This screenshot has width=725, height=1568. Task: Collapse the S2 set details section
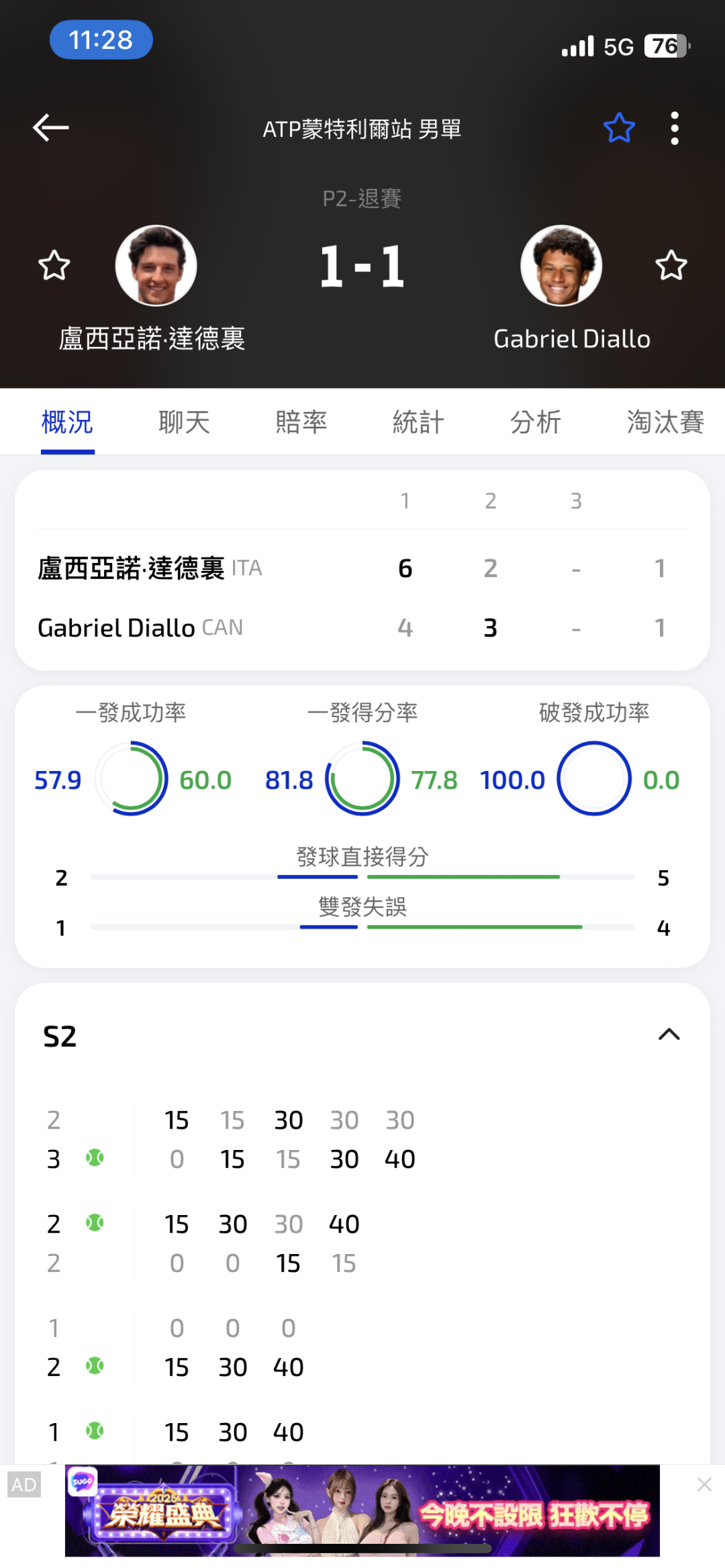tap(669, 1035)
